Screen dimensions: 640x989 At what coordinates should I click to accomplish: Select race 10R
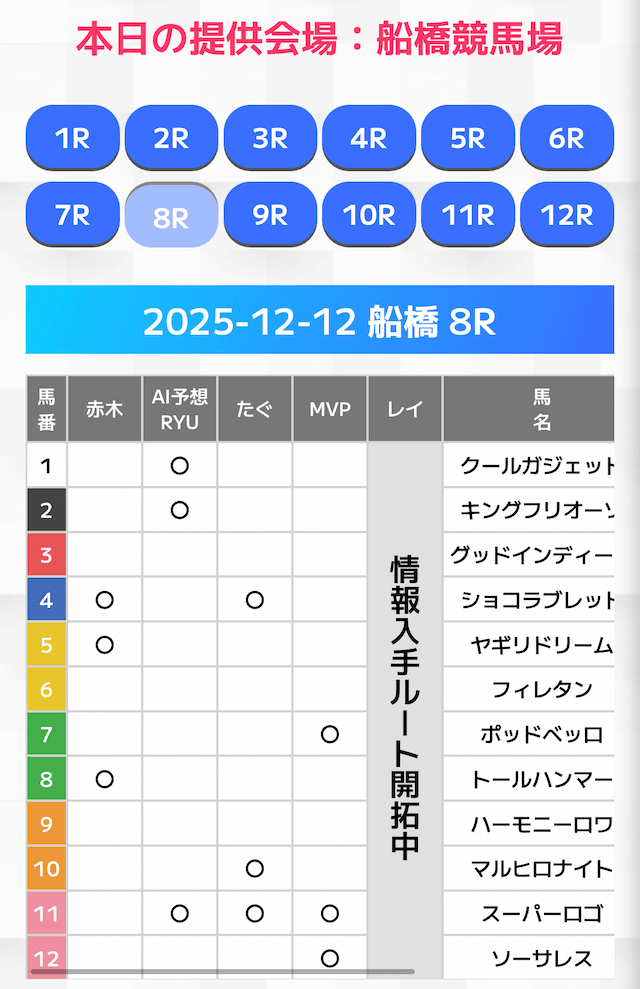pyautogui.click(x=369, y=214)
